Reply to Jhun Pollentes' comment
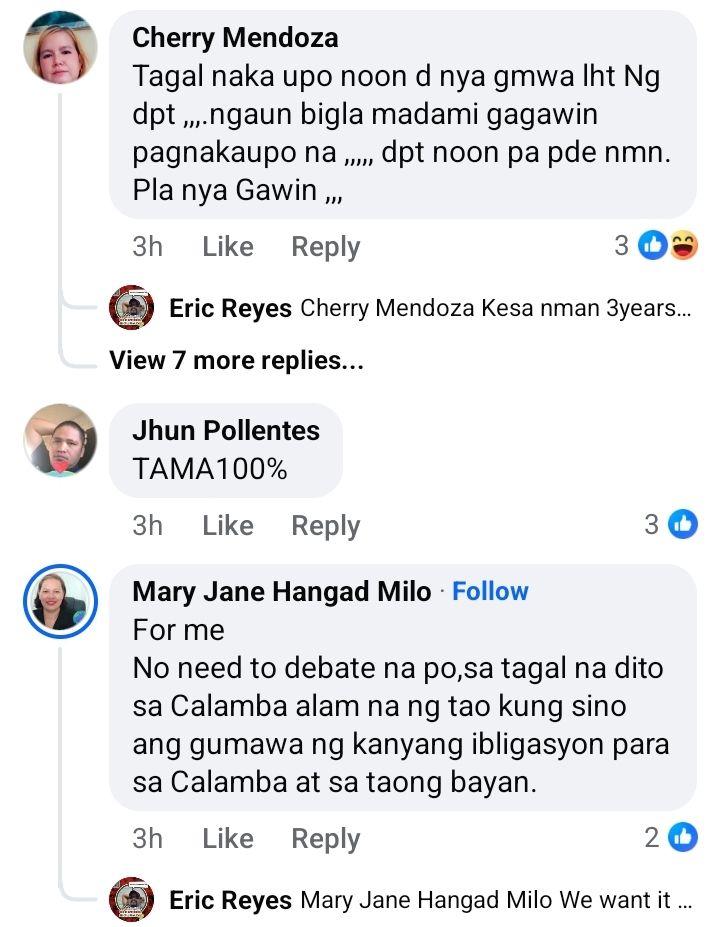 (x=325, y=526)
